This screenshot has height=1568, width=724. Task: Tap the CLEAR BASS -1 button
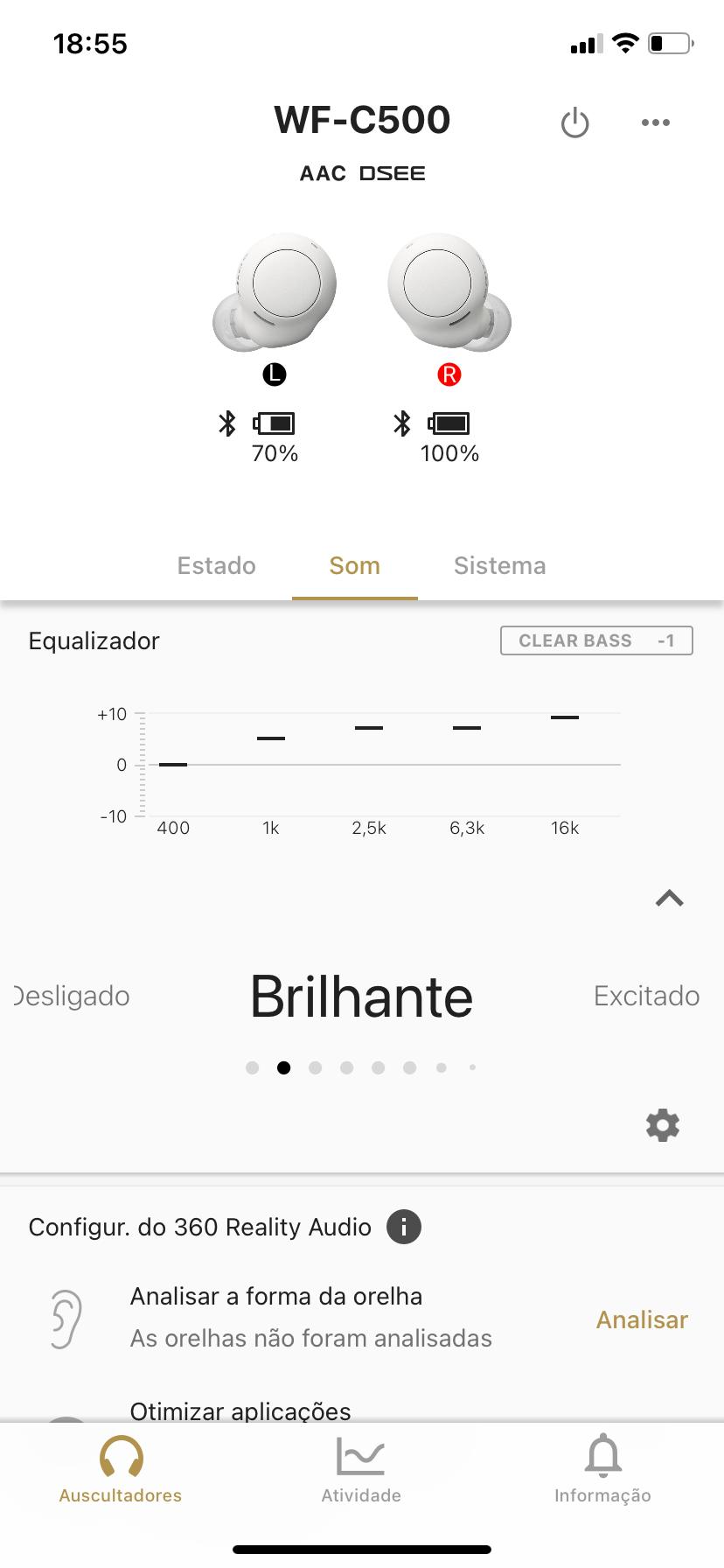(596, 640)
